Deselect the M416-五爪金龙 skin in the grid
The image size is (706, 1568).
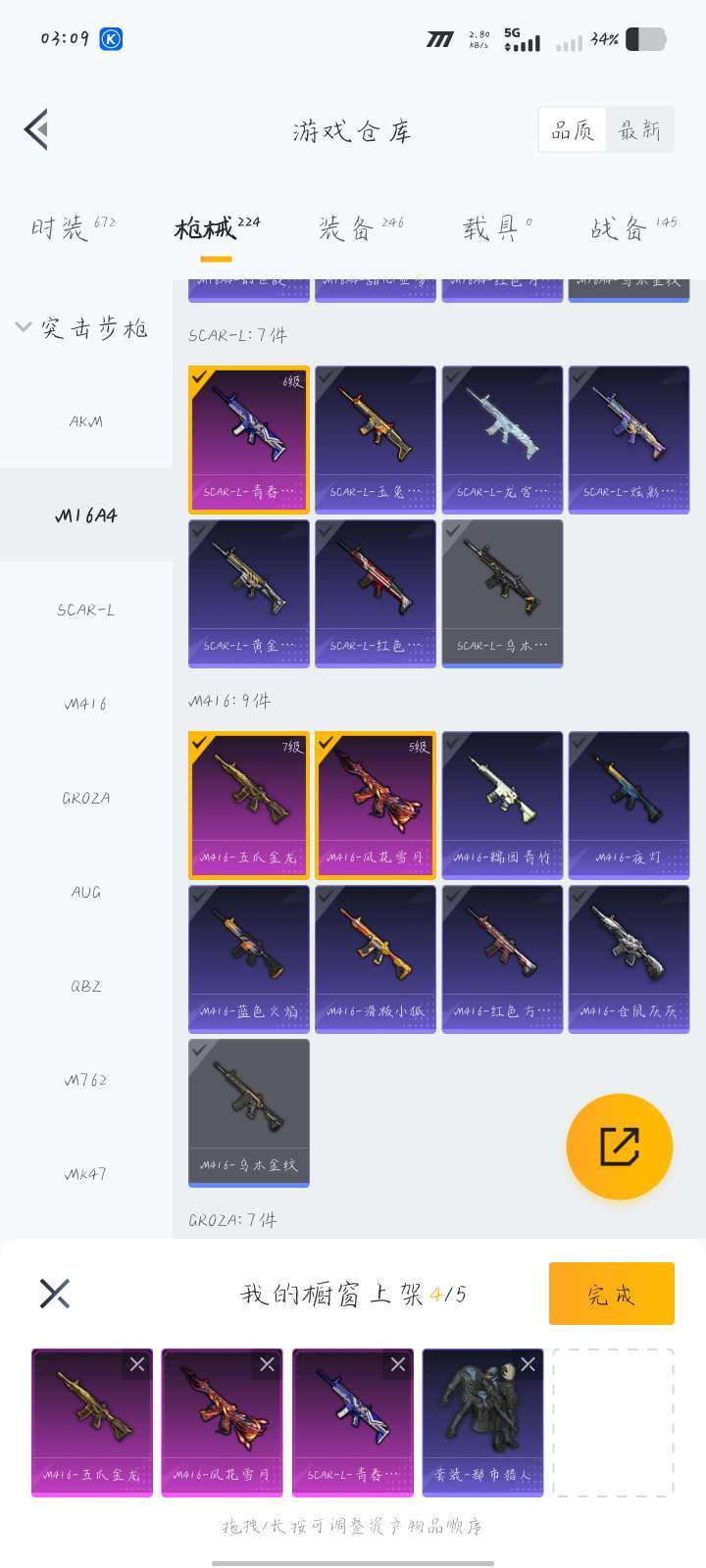(x=249, y=806)
